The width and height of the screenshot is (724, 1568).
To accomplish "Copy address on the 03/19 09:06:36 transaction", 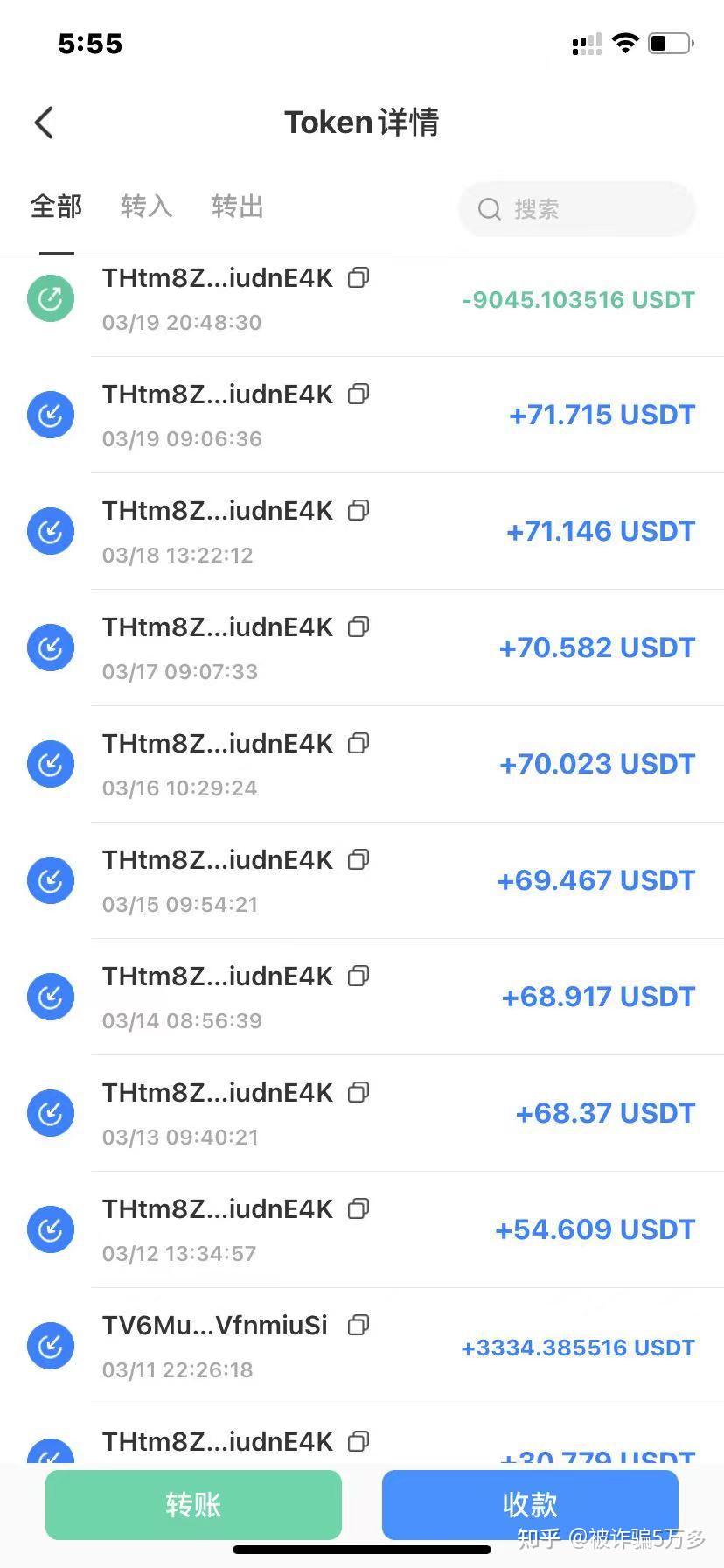I will click(359, 395).
